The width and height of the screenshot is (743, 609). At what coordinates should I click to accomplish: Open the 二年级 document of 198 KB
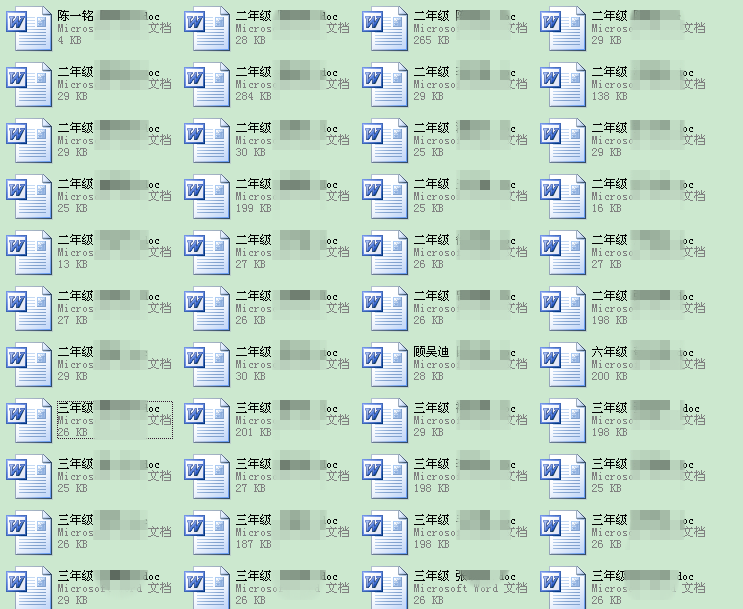[x=563, y=308]
